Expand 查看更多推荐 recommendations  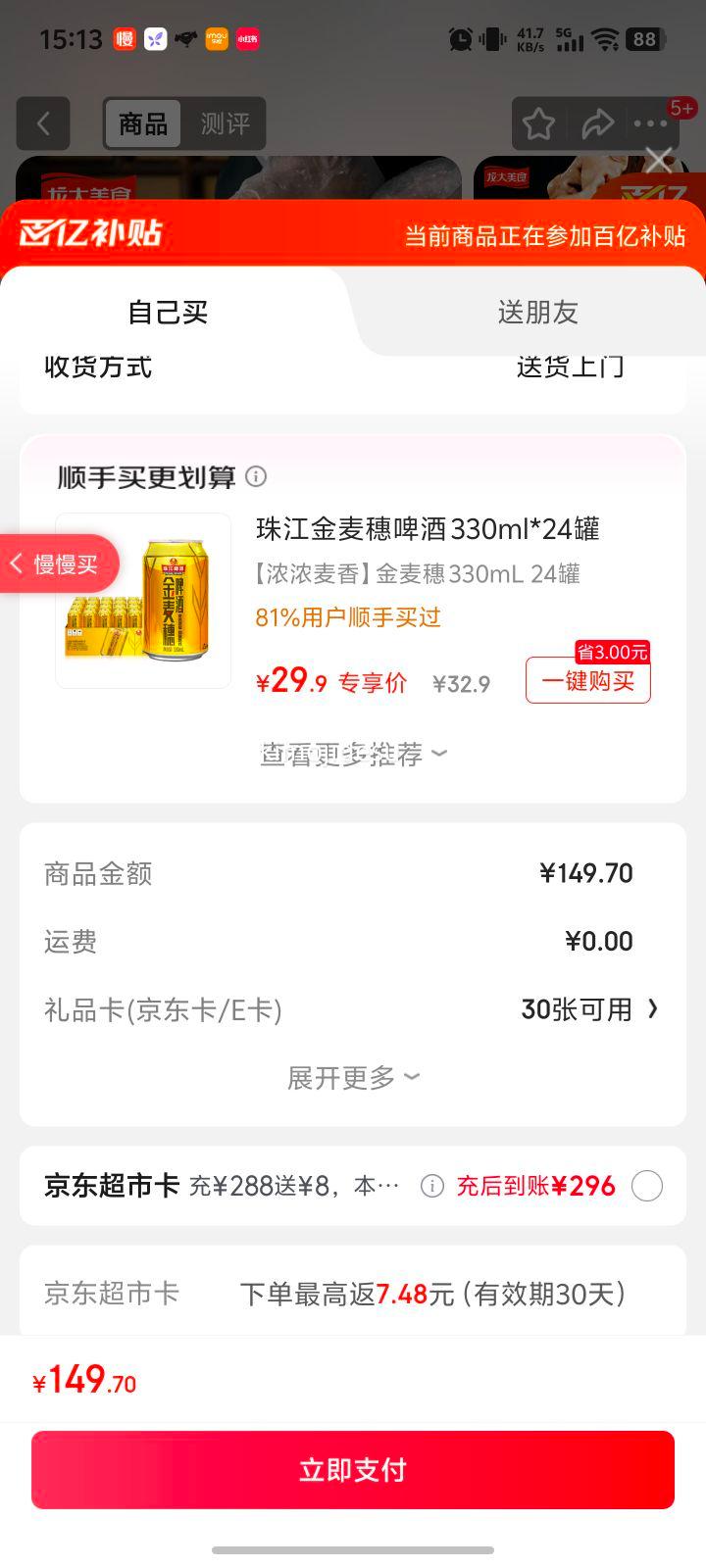coord(353,754)
